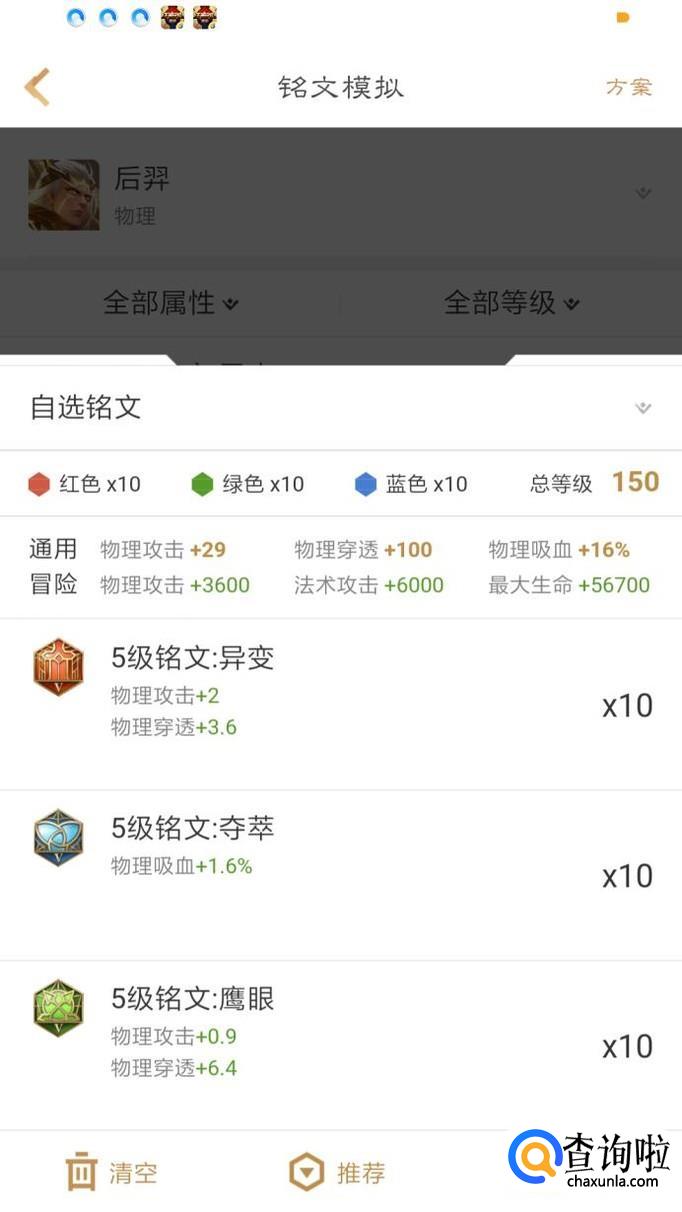Screen dimensions: 682x1212
Task: Go back using the top-left arrow
Action: 37,87
